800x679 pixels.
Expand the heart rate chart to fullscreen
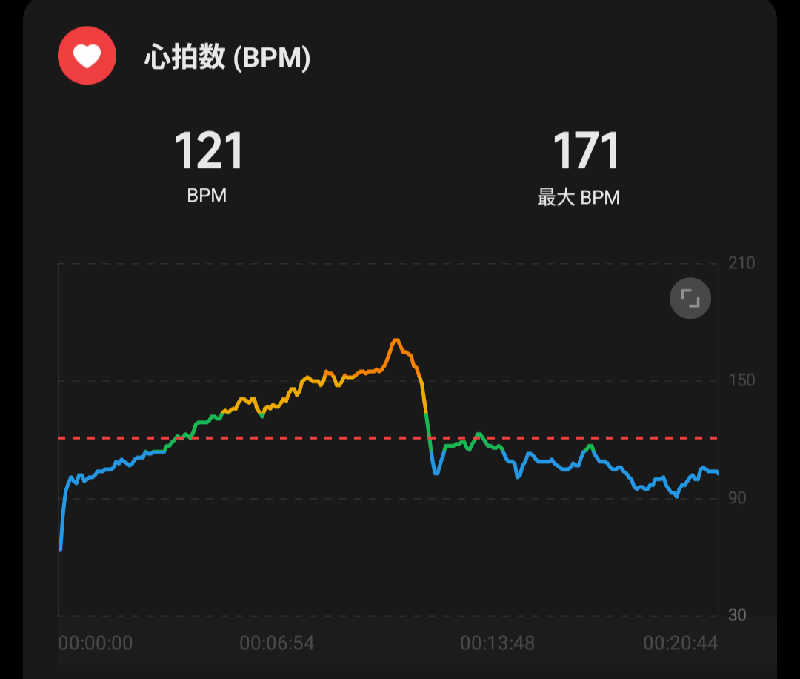pyautogui.click(x=689, y=298)
